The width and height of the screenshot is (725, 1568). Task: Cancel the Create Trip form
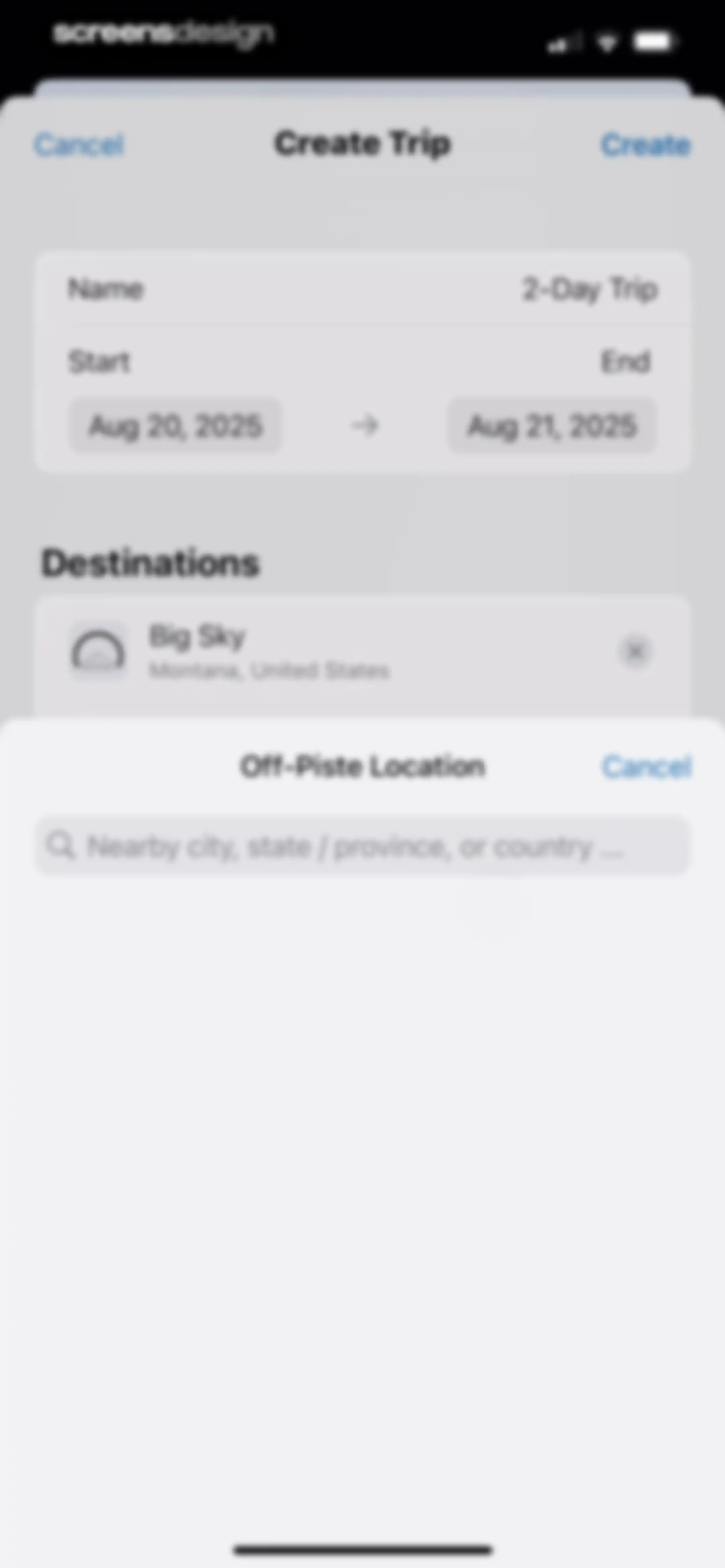click(79, 145)
